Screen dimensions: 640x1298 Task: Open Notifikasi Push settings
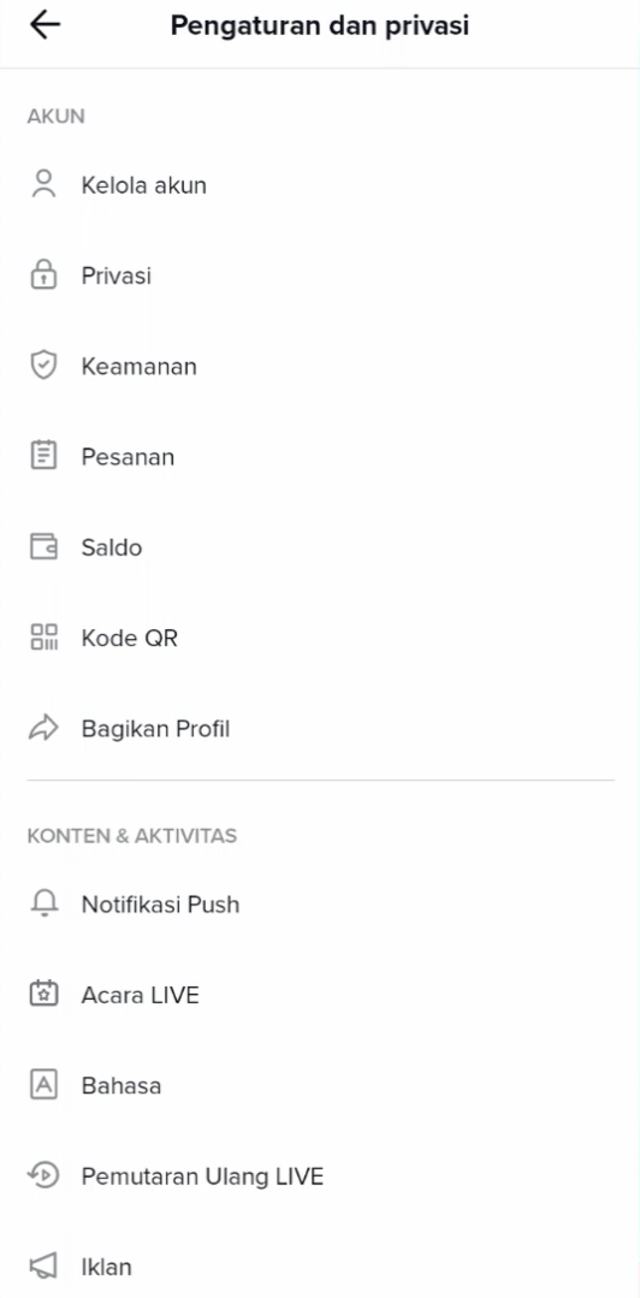[x=160, y=905]
